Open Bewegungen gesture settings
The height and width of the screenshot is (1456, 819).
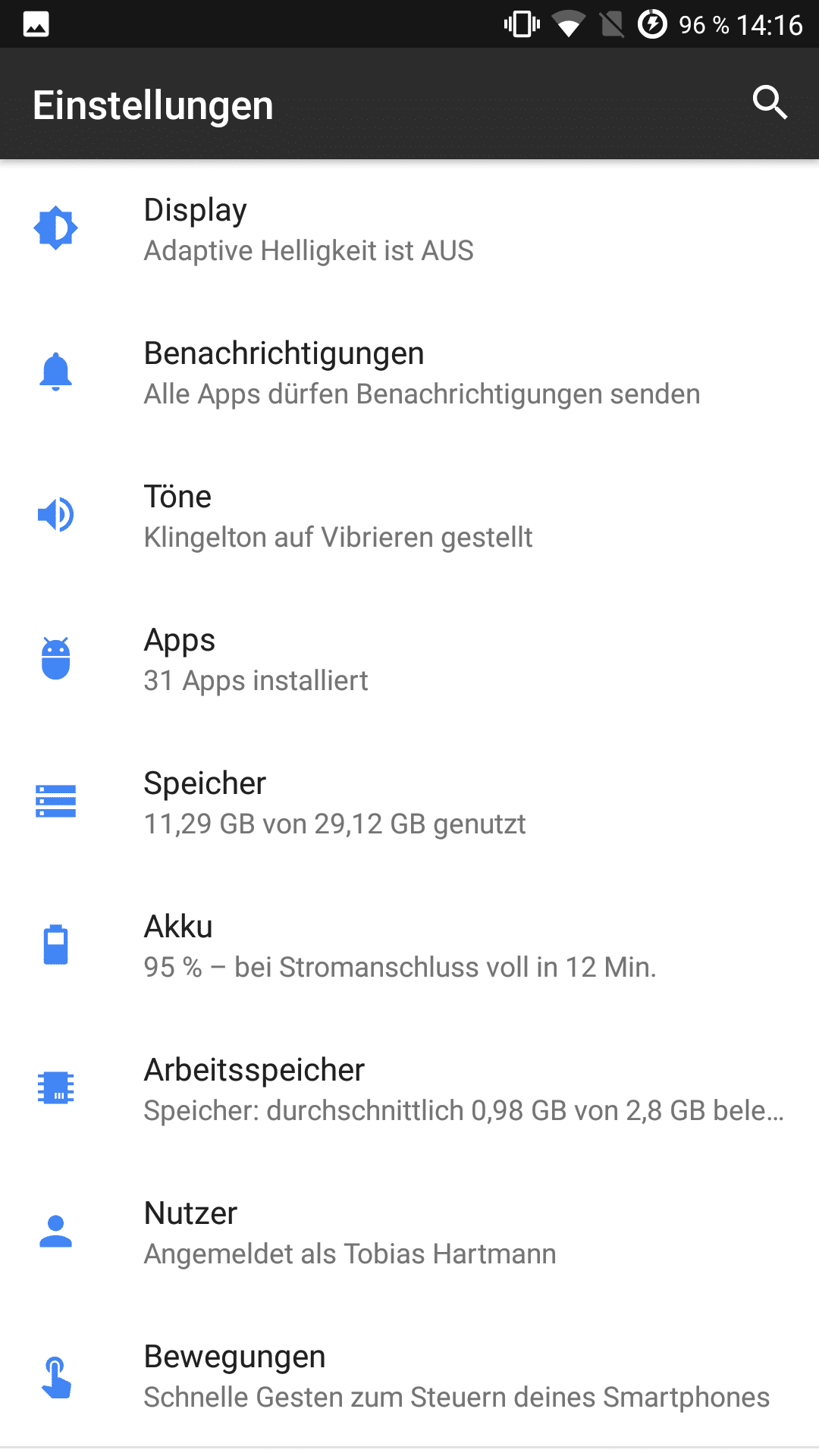pyautogui.click(x=409, y=1376)
